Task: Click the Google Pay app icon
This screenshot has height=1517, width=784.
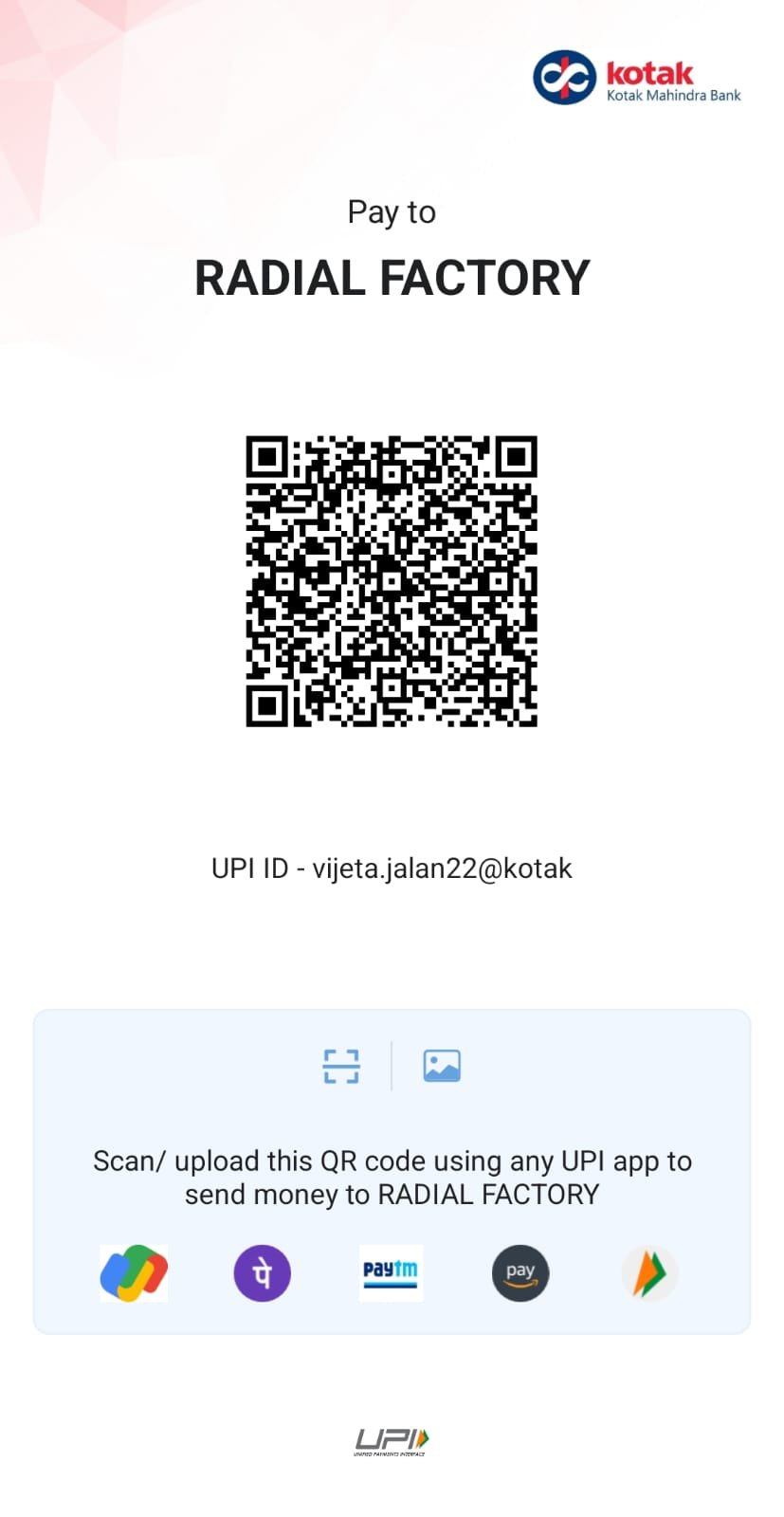Action: (x=133, y=1273)
